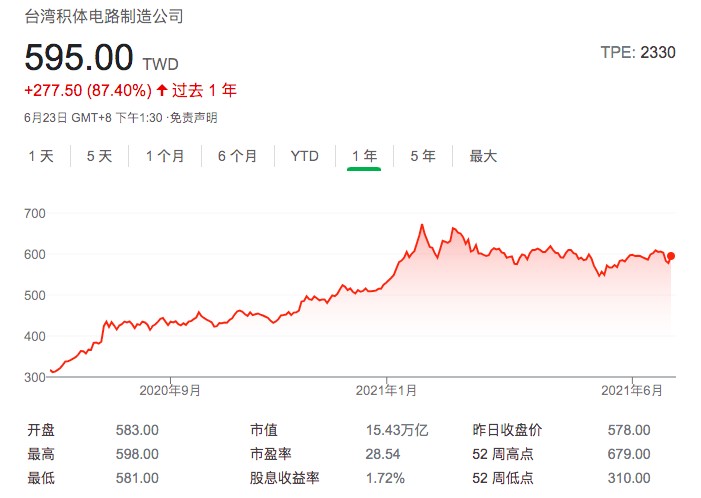The height and width of the screenshot is (498, 701).
Task: Open the 免责声明 link
Action: pos(193,118)
